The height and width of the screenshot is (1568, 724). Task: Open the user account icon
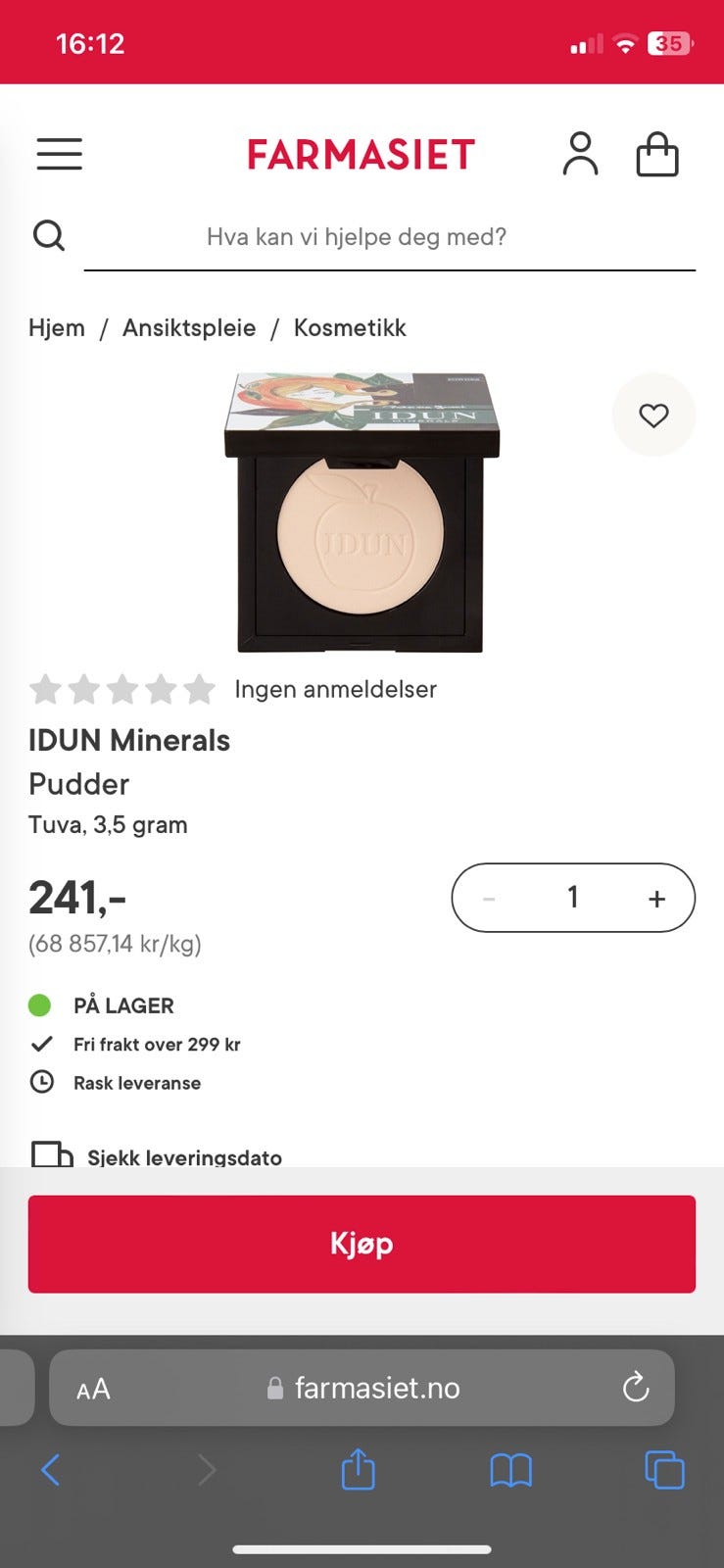[x=580, y=154]
